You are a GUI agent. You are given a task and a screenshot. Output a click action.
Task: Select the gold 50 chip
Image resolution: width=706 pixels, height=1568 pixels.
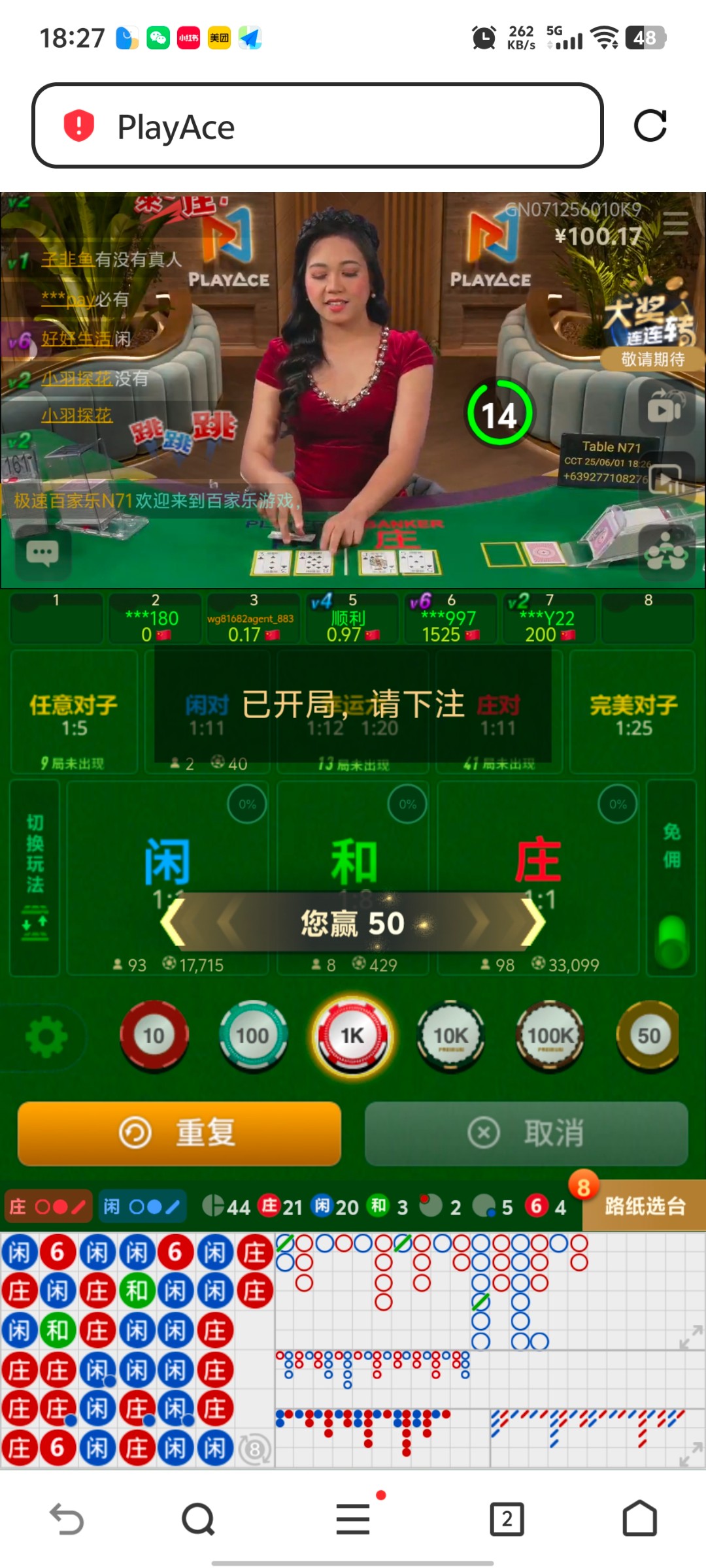(x=648, y=1036)
